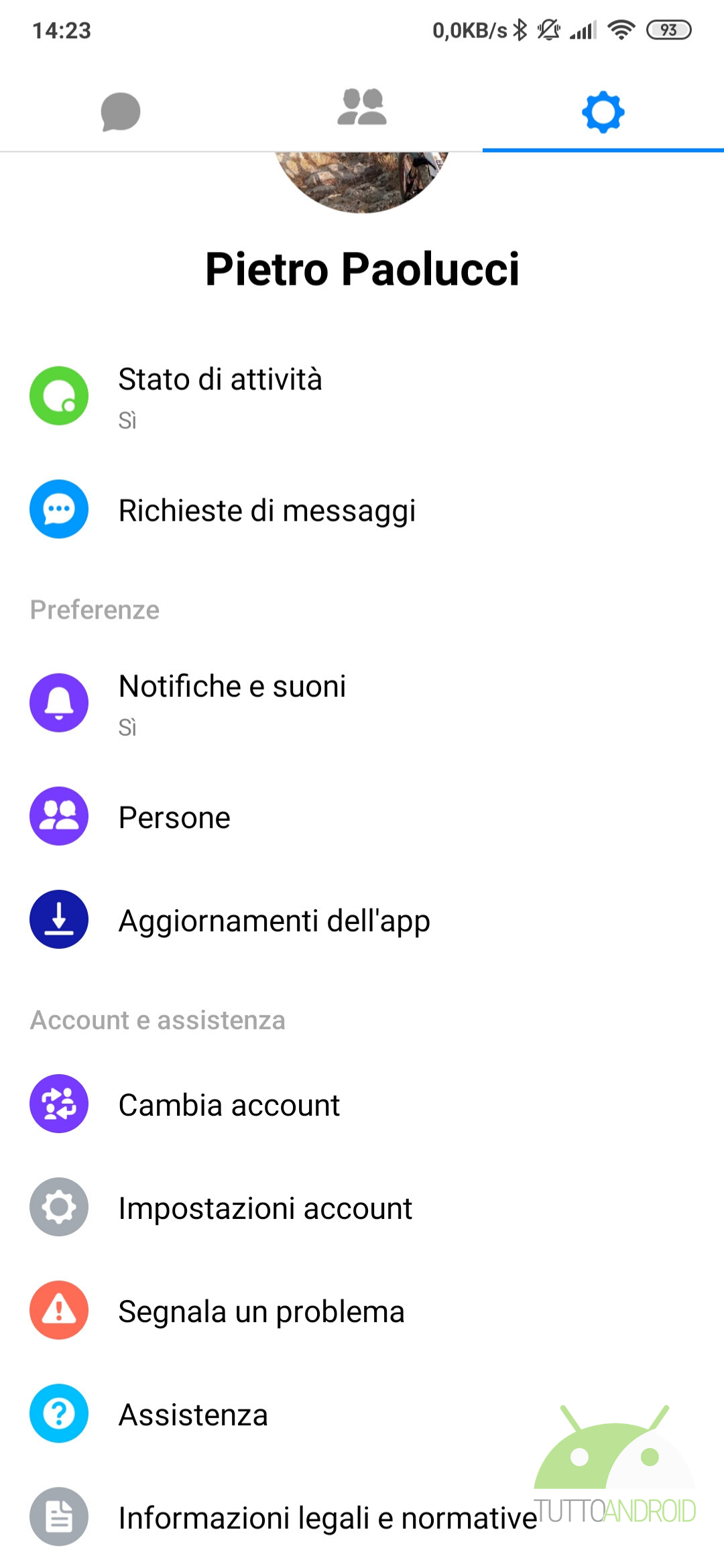Open Richieste di messaggi
The image size is (724, 1568).
[x=267, y=511]
